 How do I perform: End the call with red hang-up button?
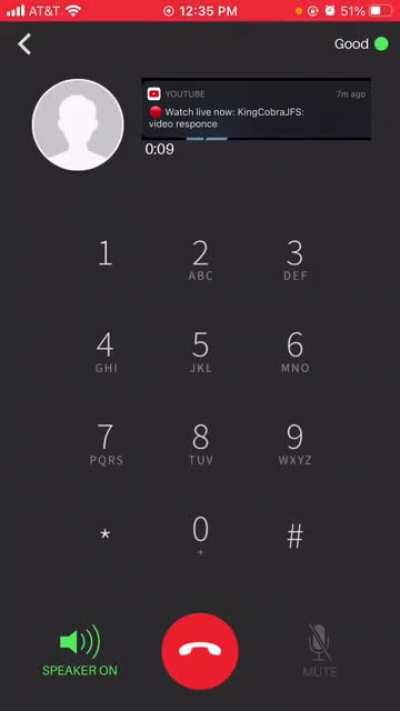point(200,651)
